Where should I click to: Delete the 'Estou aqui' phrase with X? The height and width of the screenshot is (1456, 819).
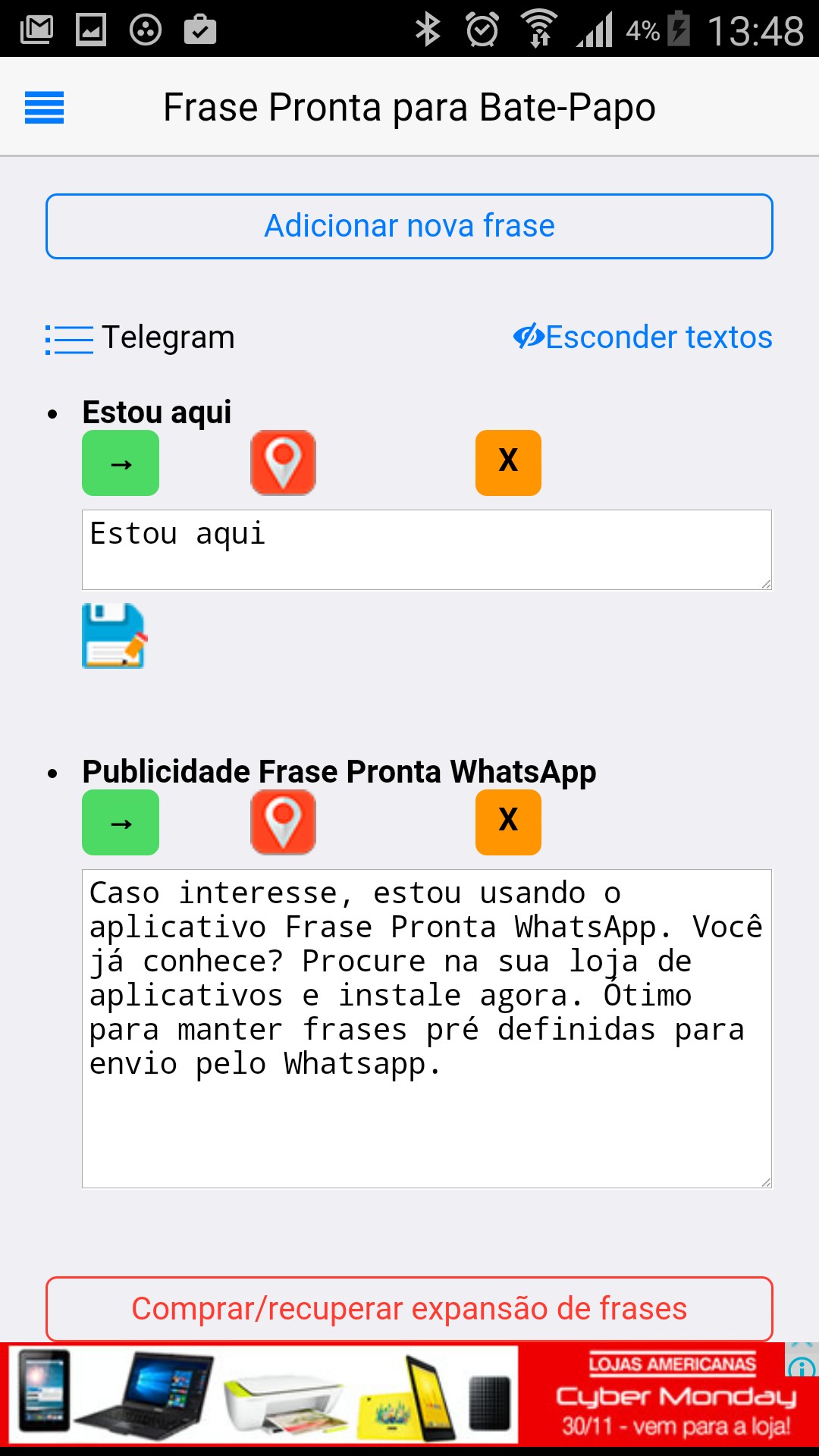[x=508, y=463]
